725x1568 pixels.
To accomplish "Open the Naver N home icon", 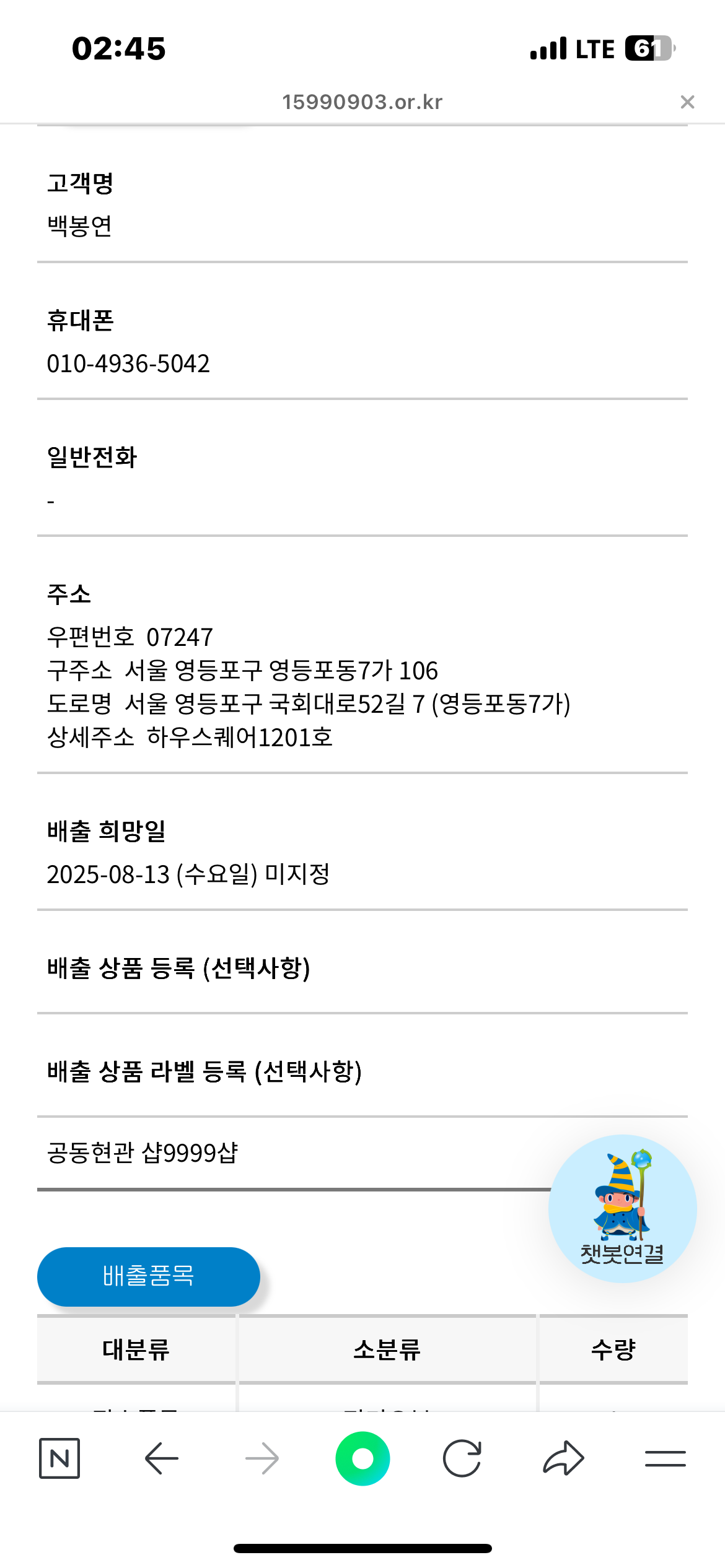I will click(x=59, y=1458).
